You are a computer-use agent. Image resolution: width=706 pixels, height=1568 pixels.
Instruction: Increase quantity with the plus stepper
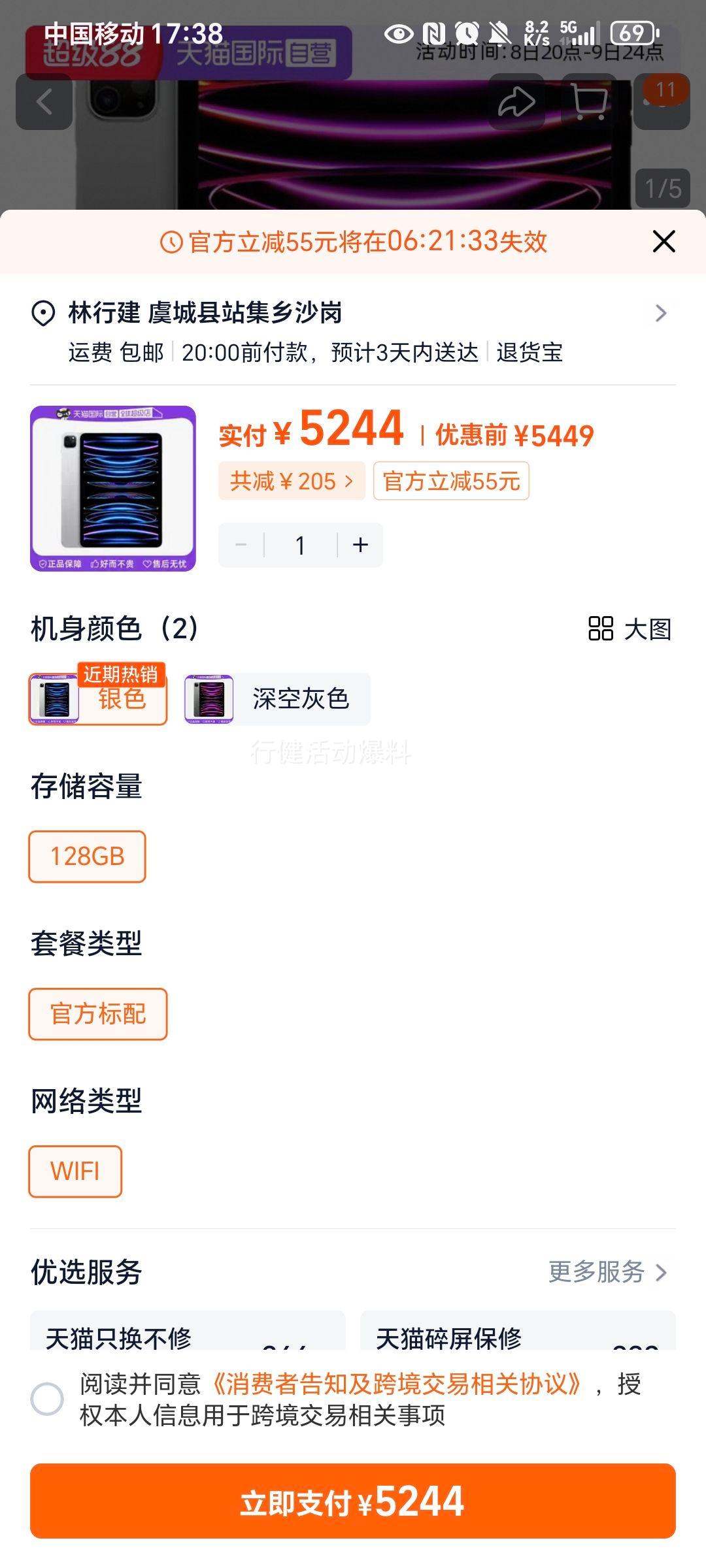coord(360,544)
